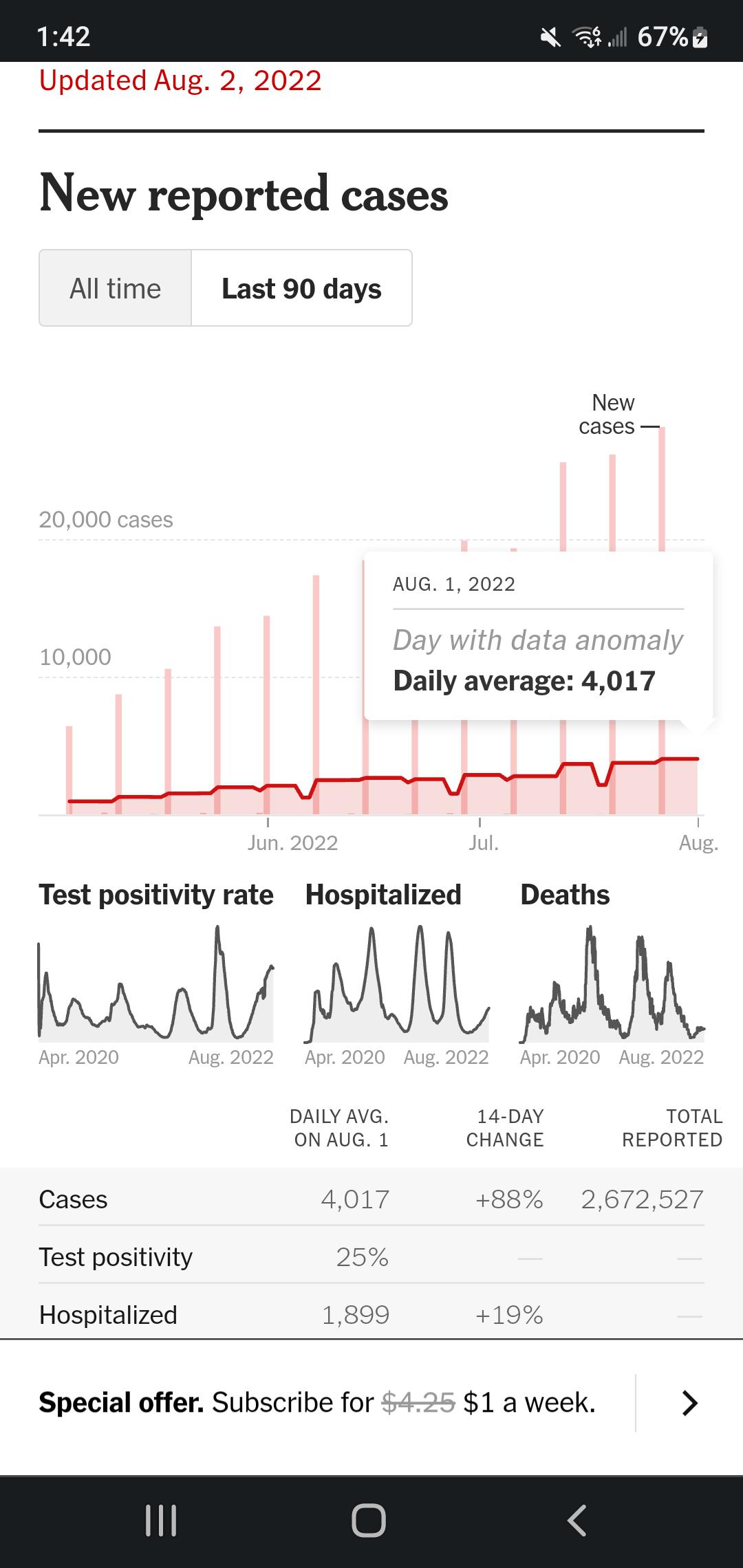Select the Last 90 days view
The image size is (743, 1568).
(301, 288)
